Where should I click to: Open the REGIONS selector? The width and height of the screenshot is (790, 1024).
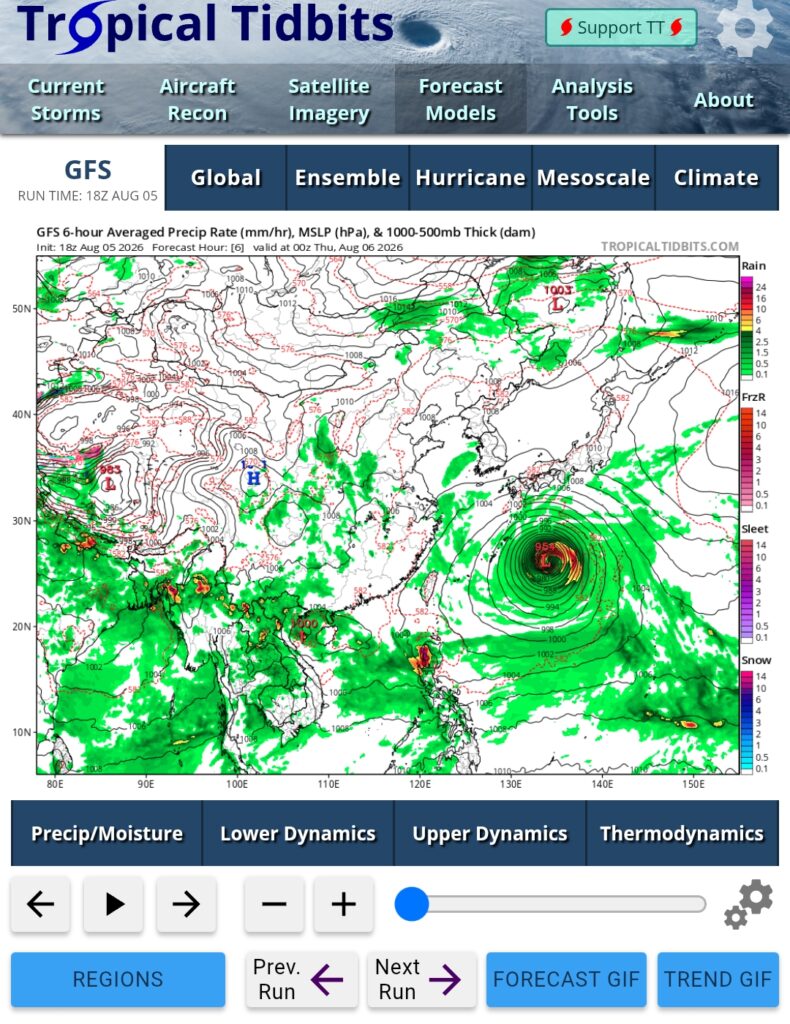click(x=118, y=979)
